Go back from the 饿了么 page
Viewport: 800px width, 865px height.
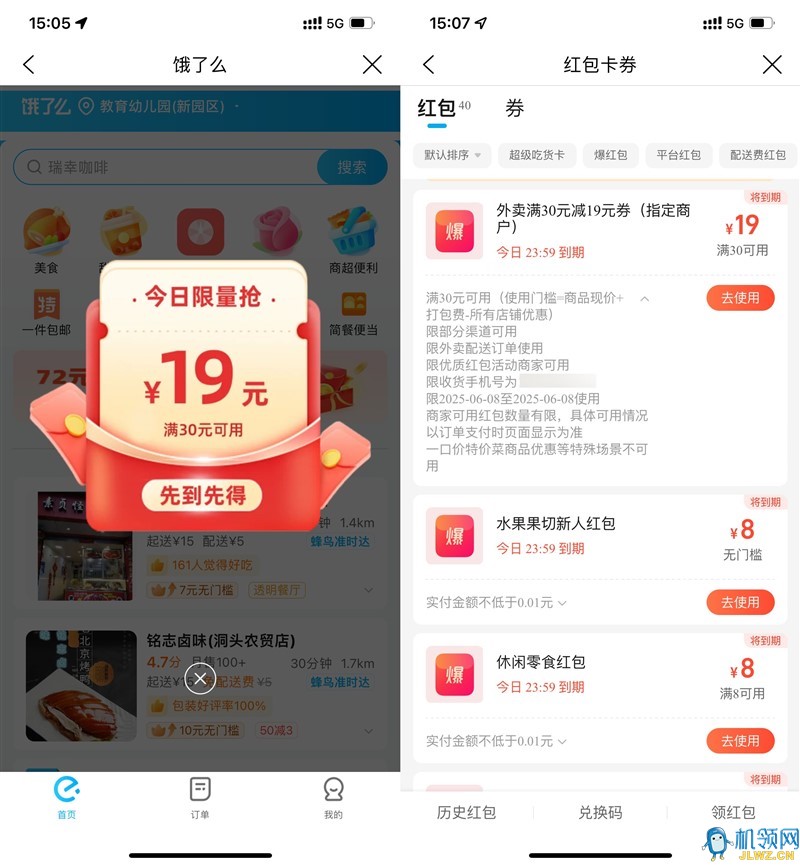(28, 65)
